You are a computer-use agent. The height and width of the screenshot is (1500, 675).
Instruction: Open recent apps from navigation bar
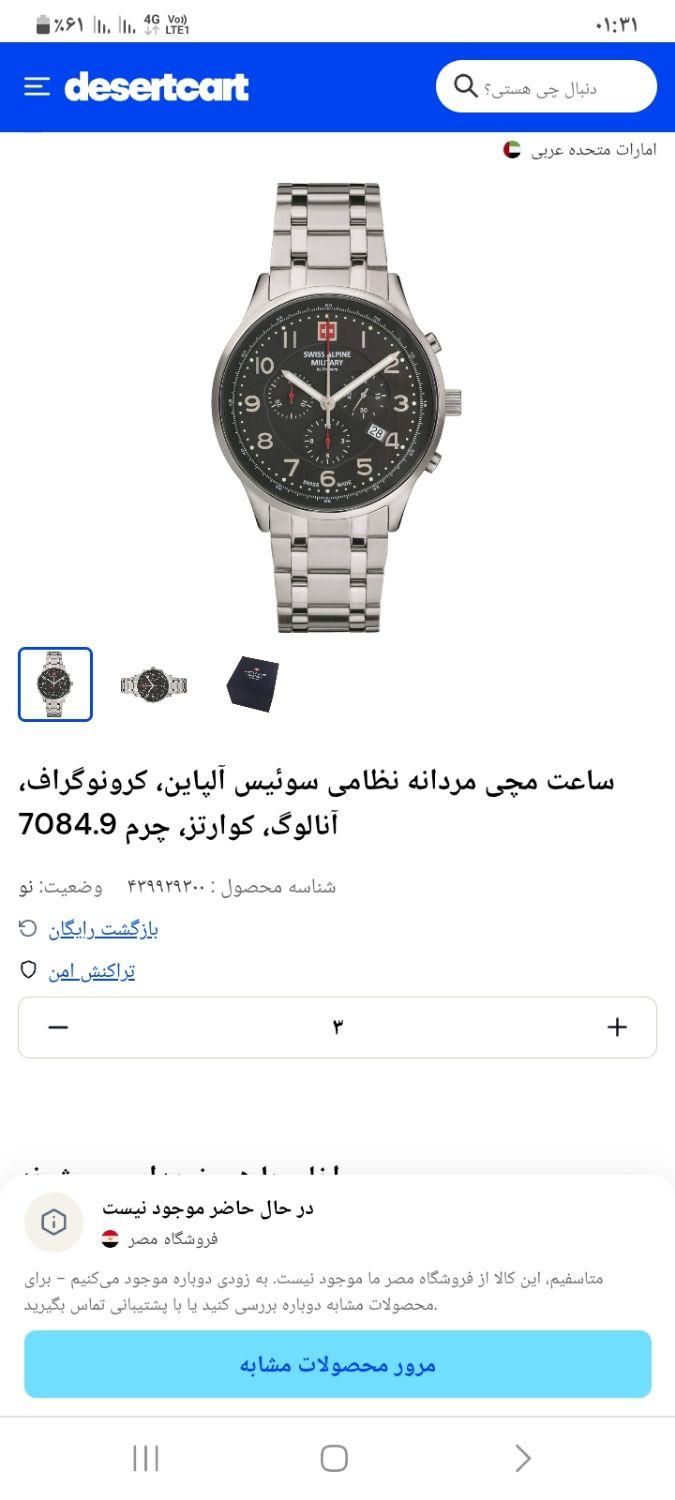click(146, 1459)
